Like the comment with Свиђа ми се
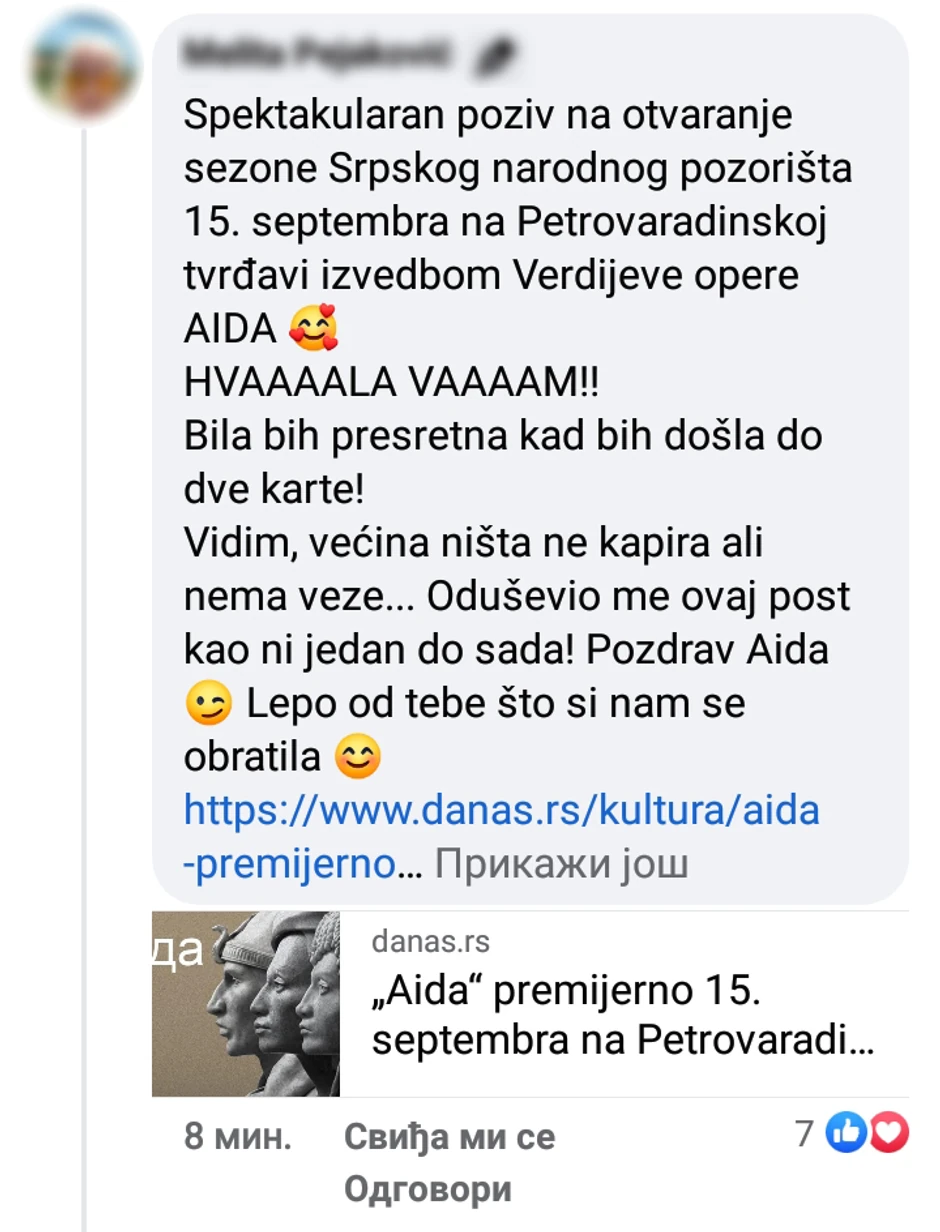Image resolution: width=940 pixels, height=1232 pixels. [x=449, y=1137]
